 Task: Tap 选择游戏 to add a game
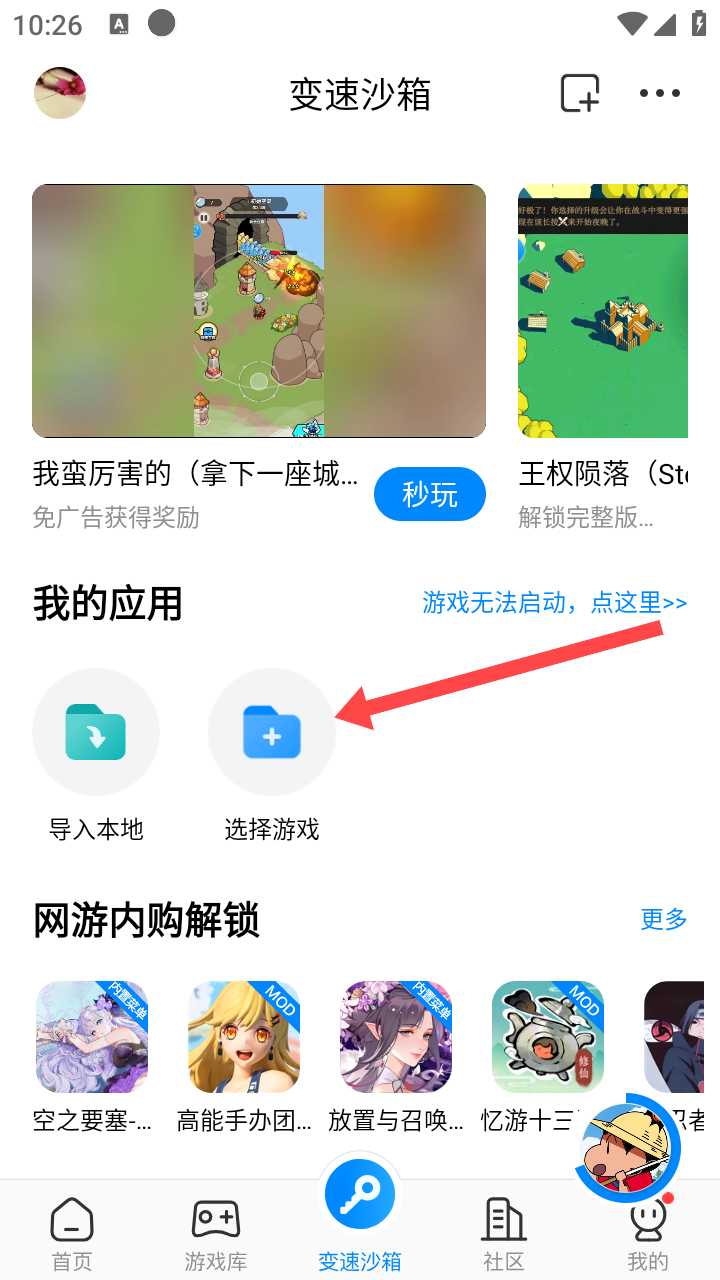pyautogui.click(x=271, y=732)
